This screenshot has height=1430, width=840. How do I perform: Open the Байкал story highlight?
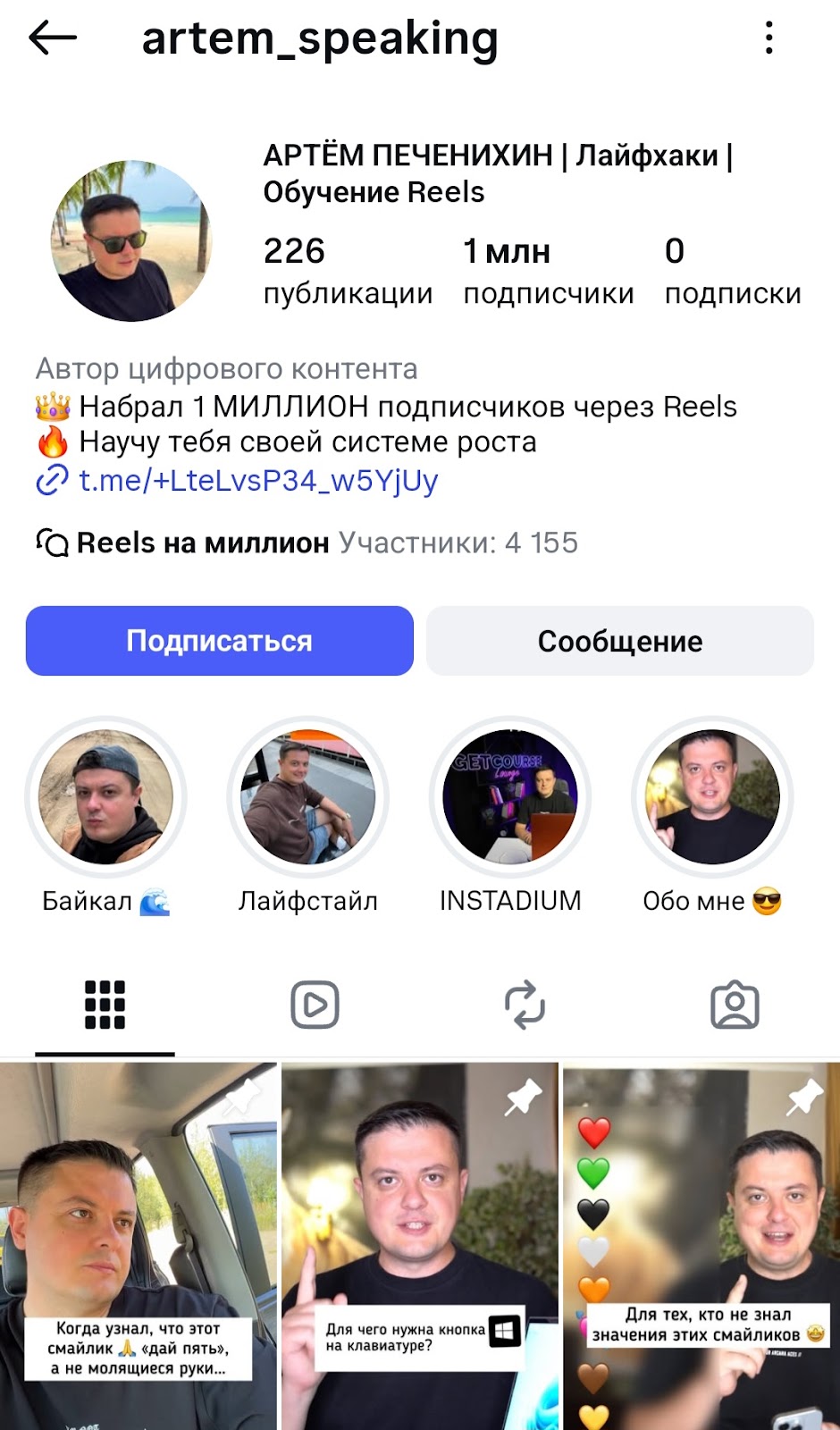coord(105,797)
